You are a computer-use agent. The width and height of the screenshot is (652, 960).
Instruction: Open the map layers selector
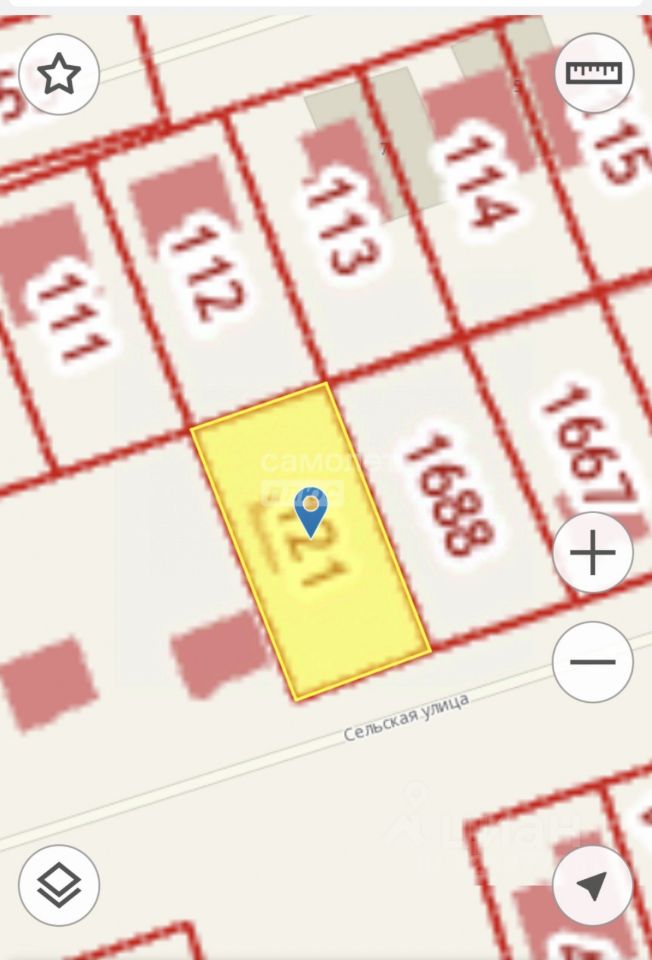coord(59,885)
